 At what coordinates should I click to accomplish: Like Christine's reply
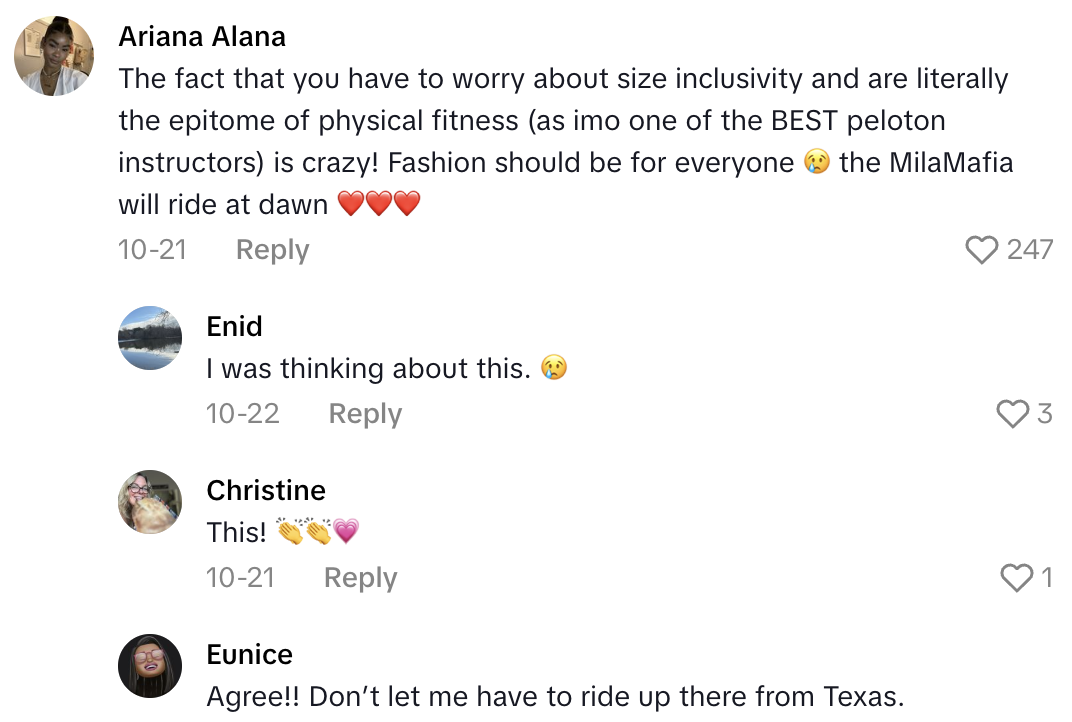pos(1016,577)
